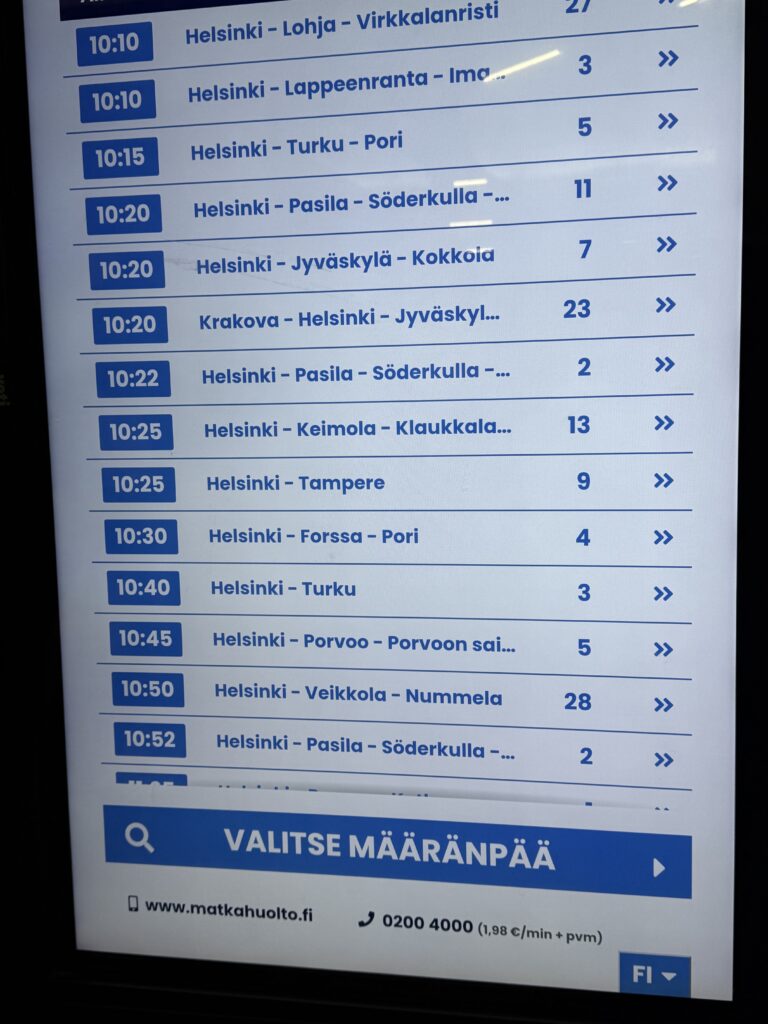Tap Valitse määränpää to choose a destination
The image size is (768, 1024).
398,852
